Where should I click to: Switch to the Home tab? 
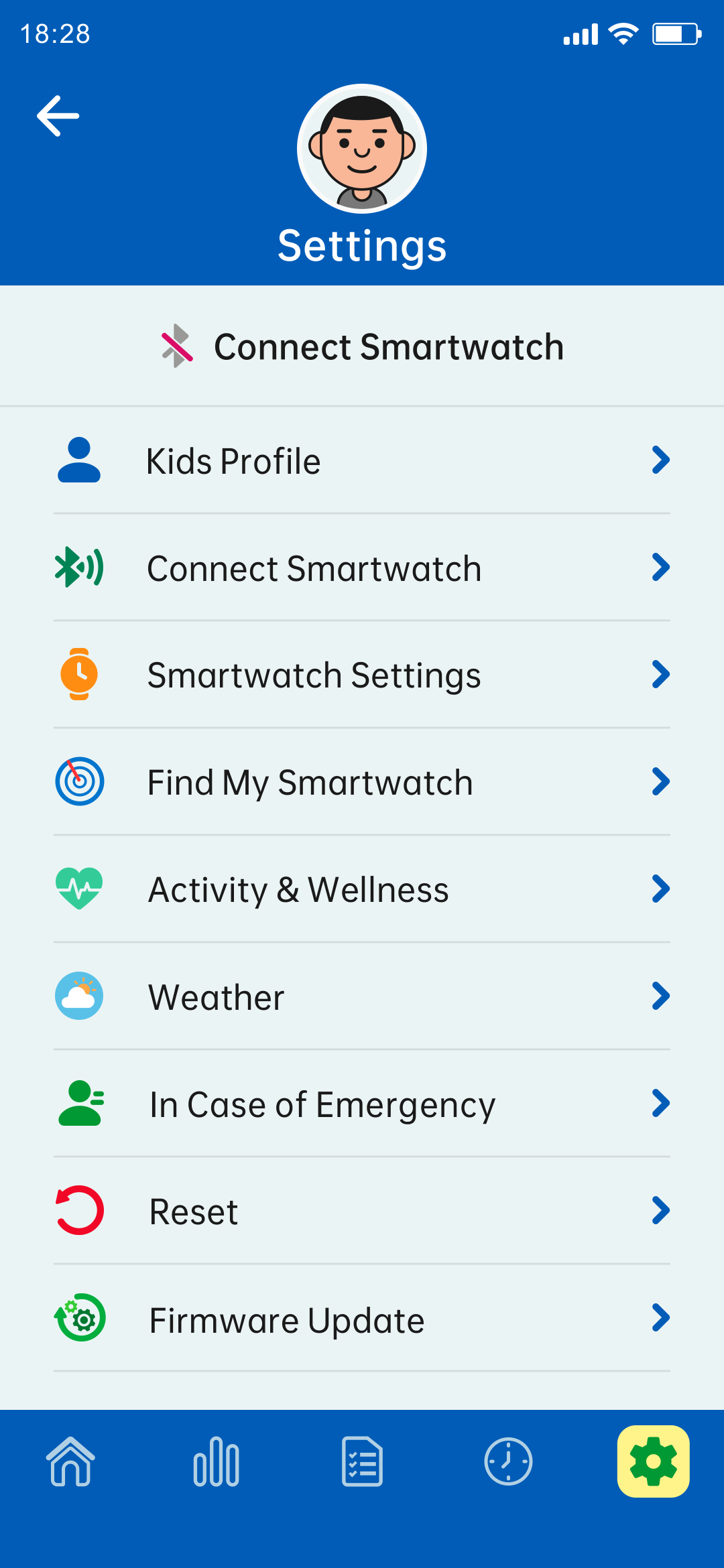tap(70, 1461)
